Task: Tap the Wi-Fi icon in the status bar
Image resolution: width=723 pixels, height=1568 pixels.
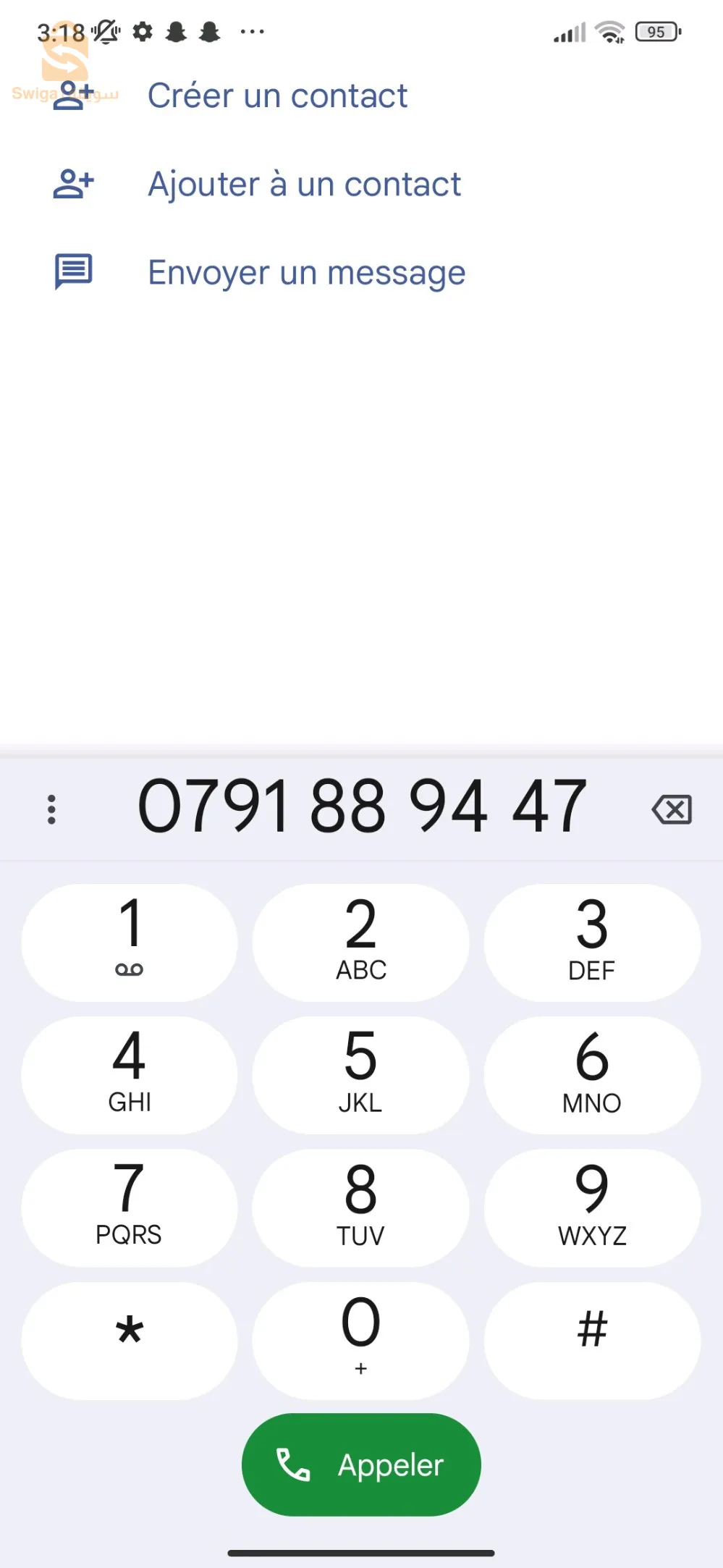Action: [609, 31]
